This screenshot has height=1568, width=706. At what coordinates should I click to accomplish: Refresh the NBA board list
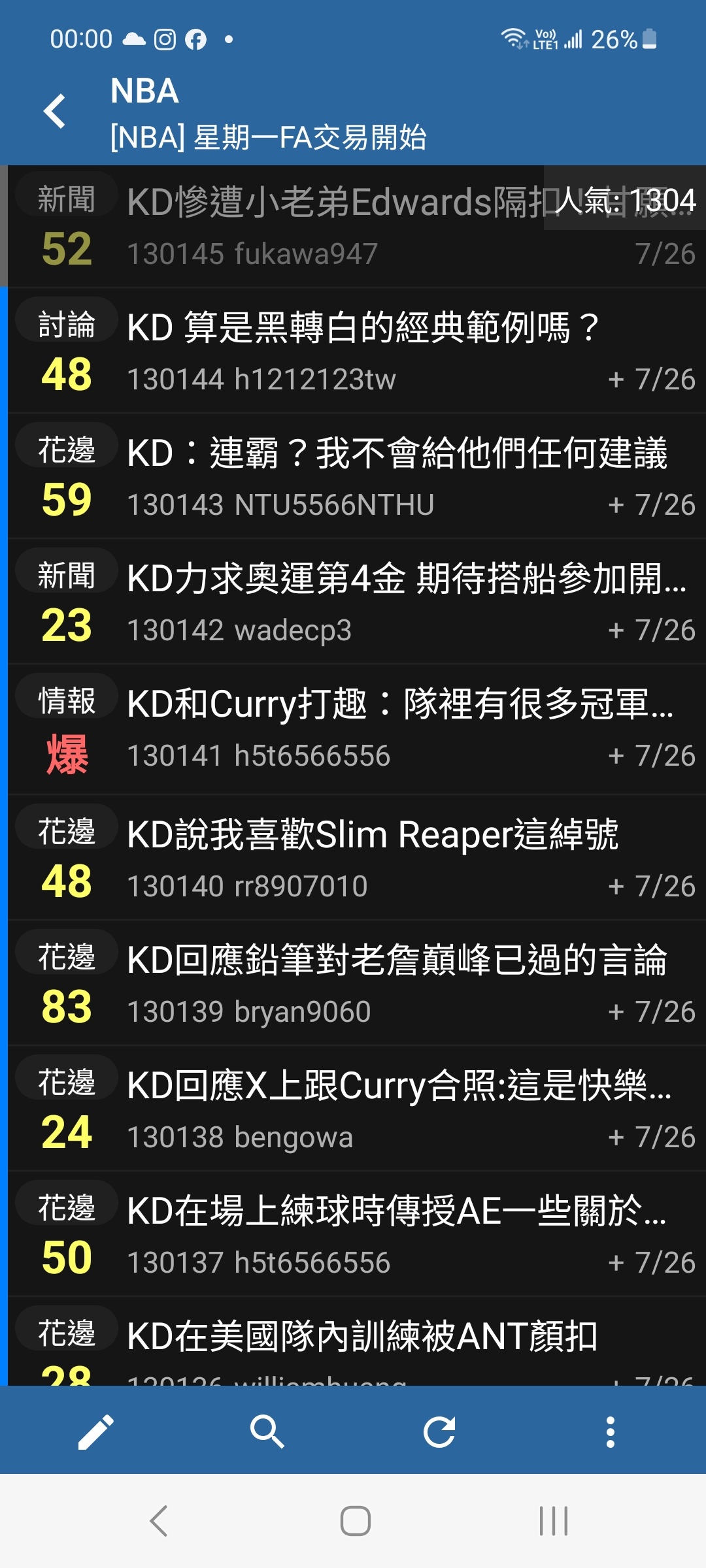[x=439, y=1432]
